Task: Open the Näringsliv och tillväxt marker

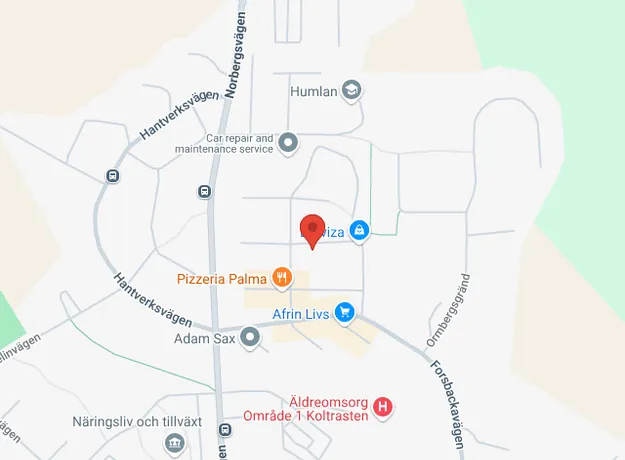Action: point(175,443)
